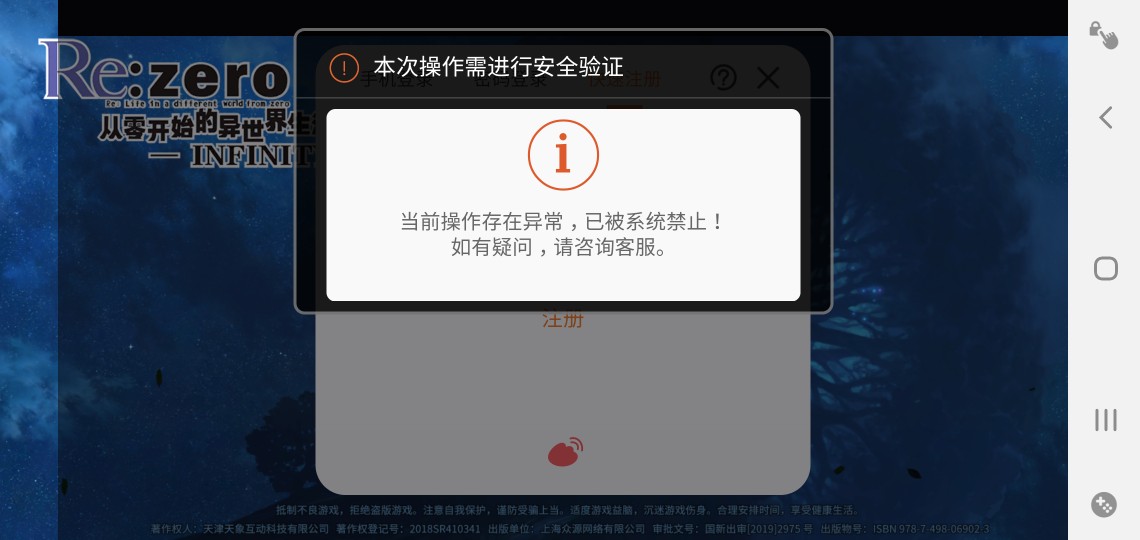Choose the red third-party login icon
The image size is (1140, 540).
click(x=565, y=452)
